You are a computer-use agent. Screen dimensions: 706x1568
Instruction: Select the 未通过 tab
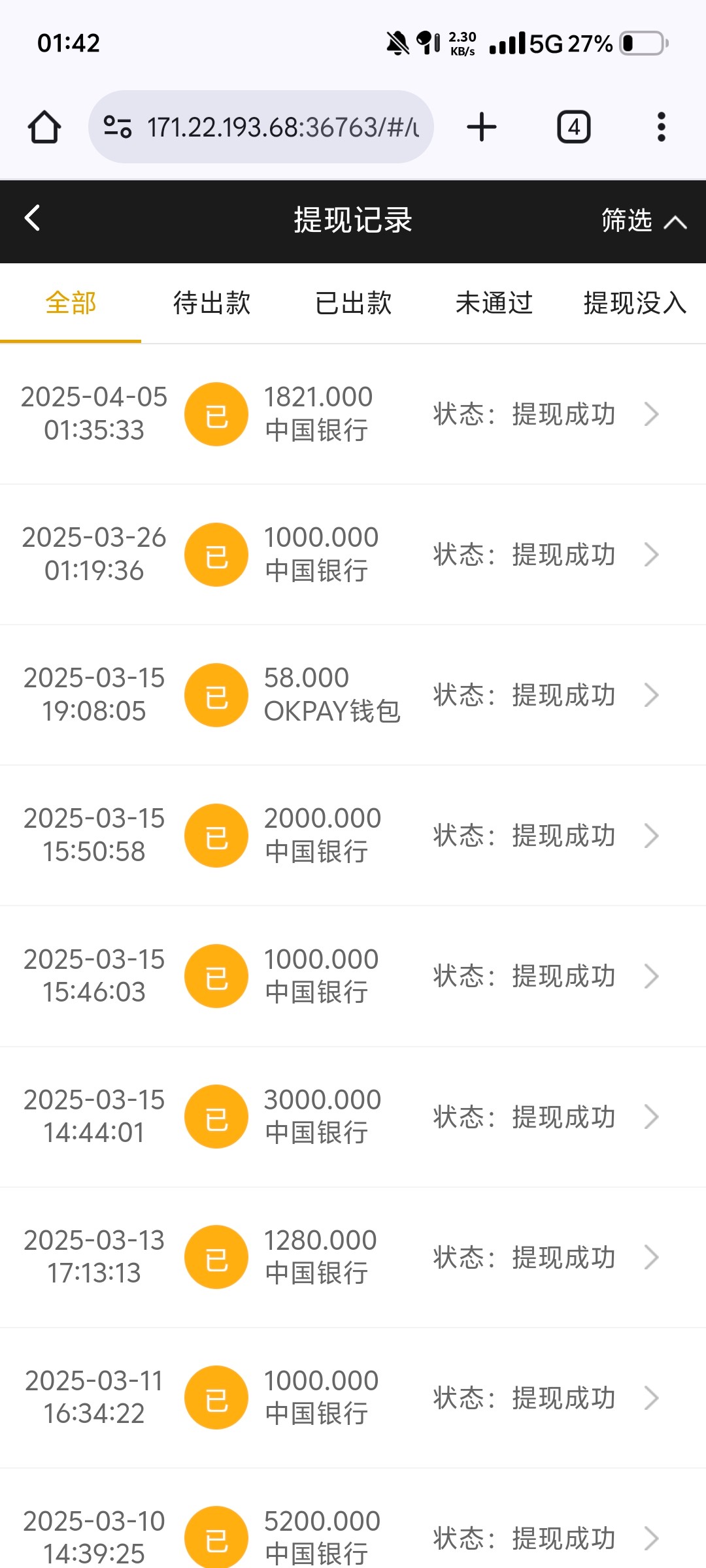(494, 303)
